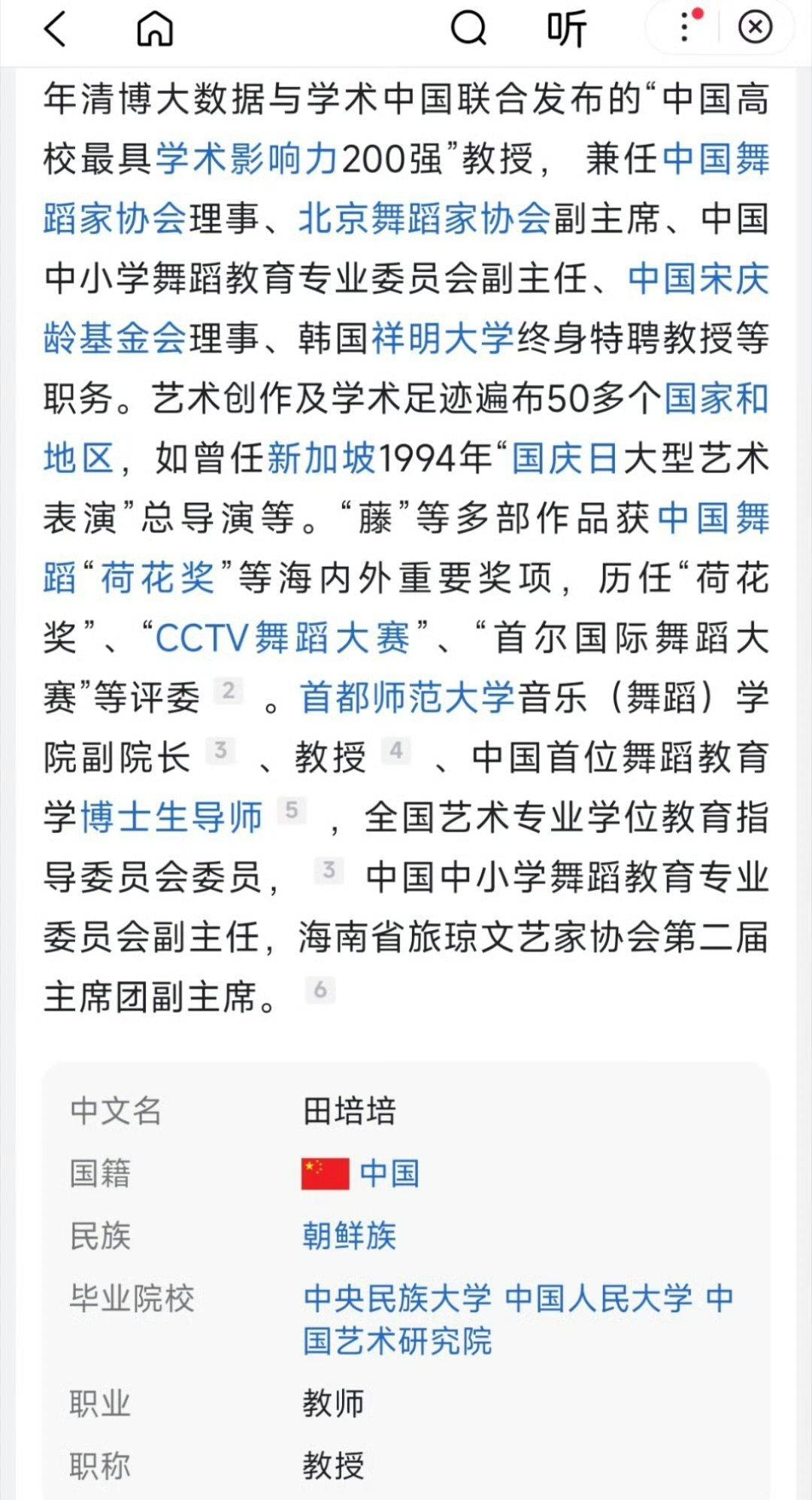Viewport: 812px width, 1500px height.
Task: Open the 国庆日 link
Action: [565, 458]
